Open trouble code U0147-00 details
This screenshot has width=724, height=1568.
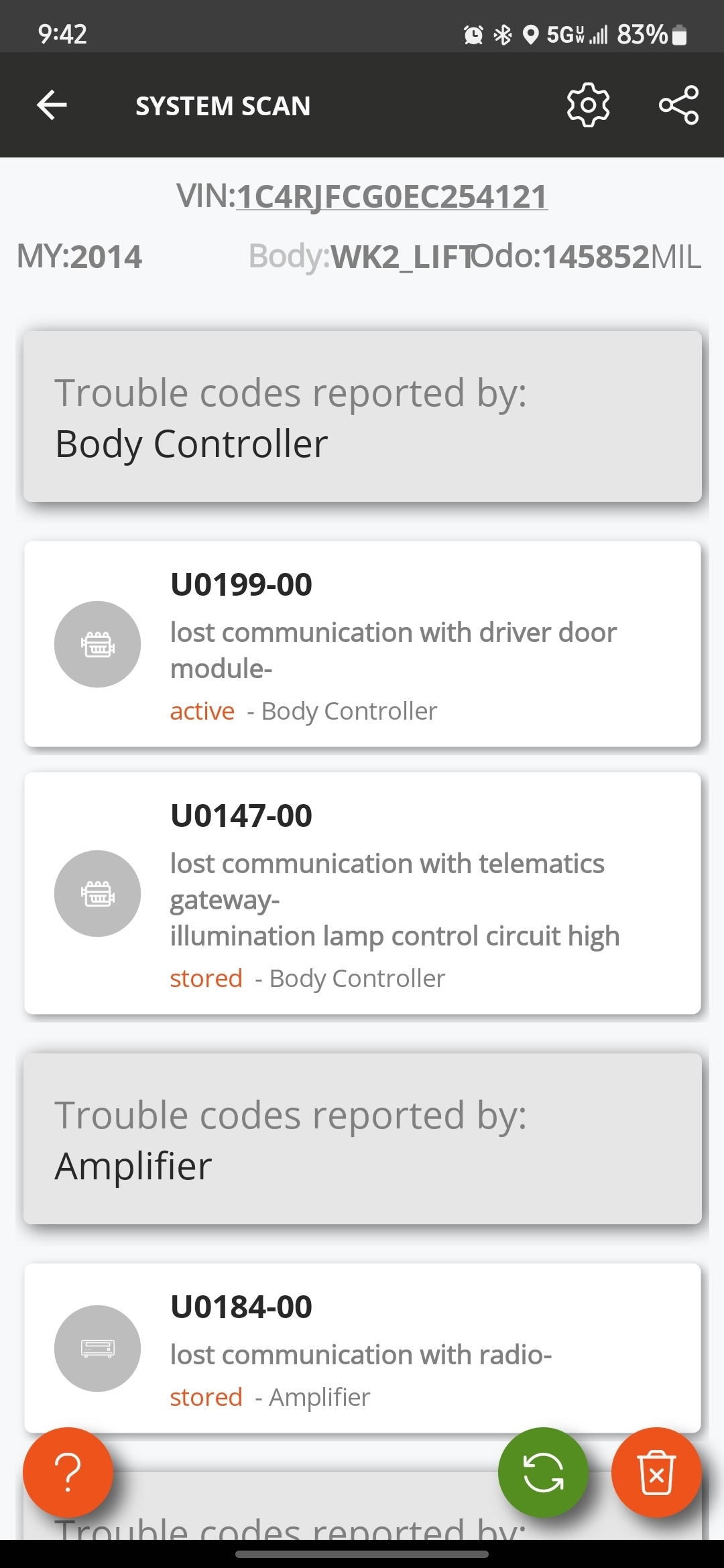point(362,893)
